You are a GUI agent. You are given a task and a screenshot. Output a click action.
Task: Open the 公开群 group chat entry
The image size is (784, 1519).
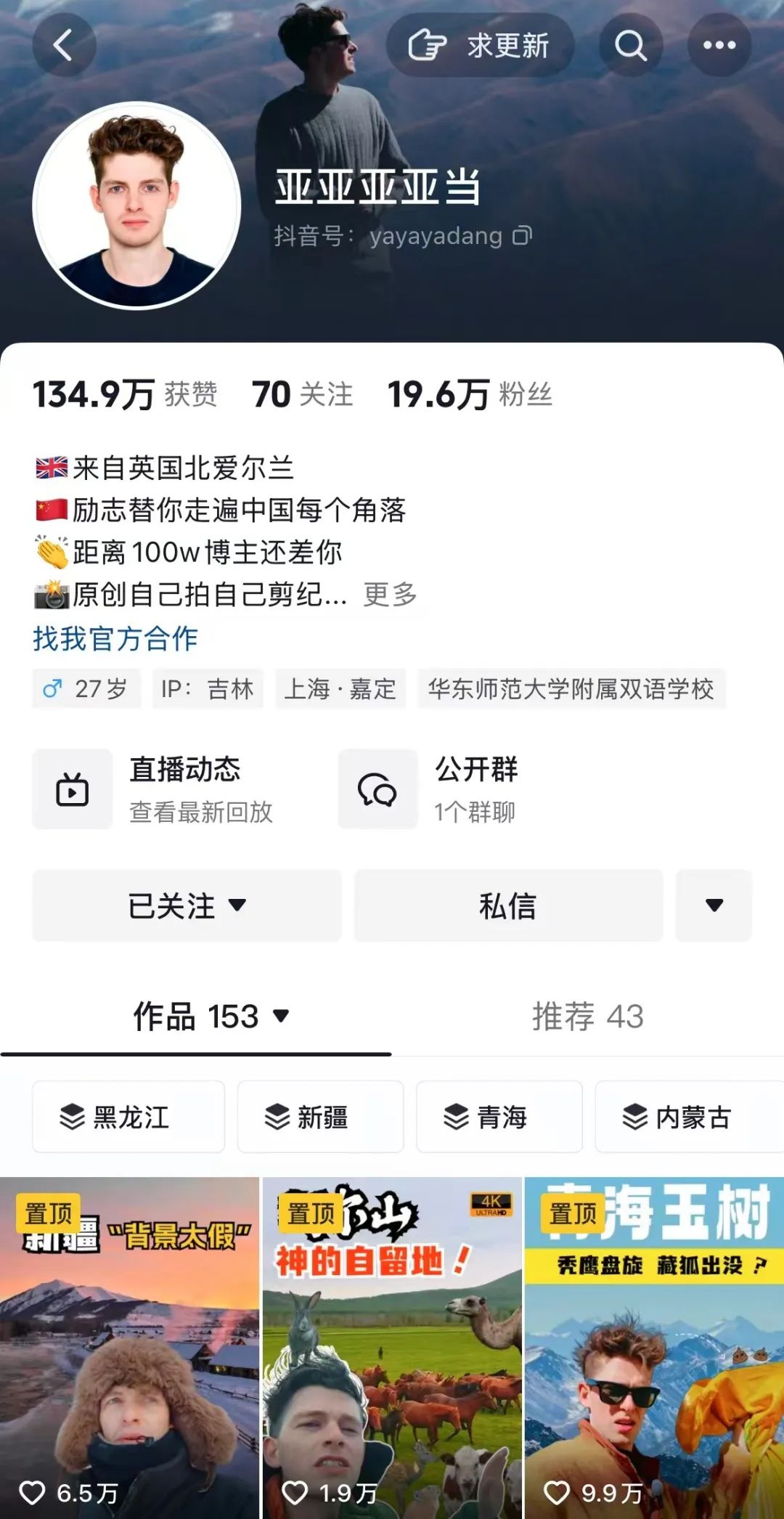pos(430,789)
